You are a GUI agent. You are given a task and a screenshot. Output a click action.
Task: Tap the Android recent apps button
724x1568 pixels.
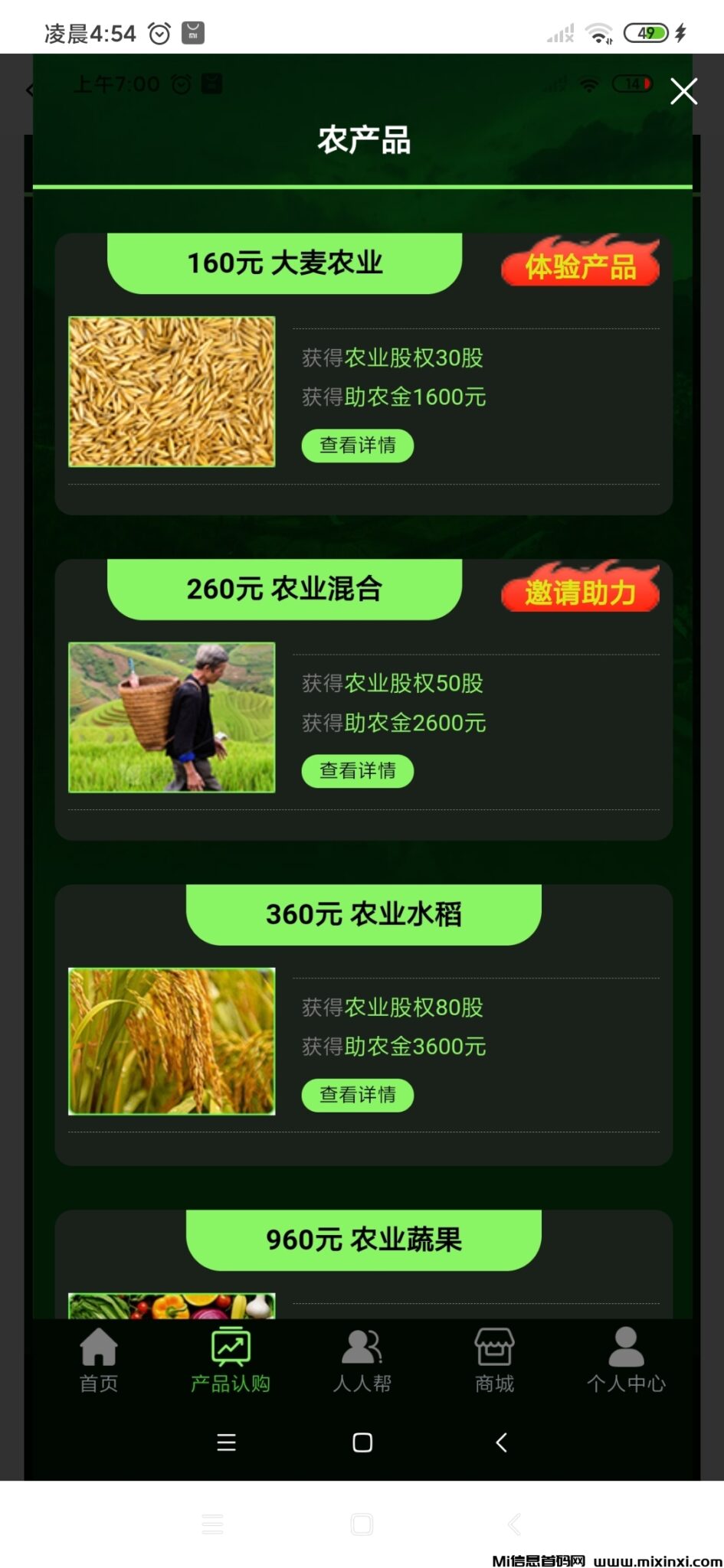[226, 1442]
